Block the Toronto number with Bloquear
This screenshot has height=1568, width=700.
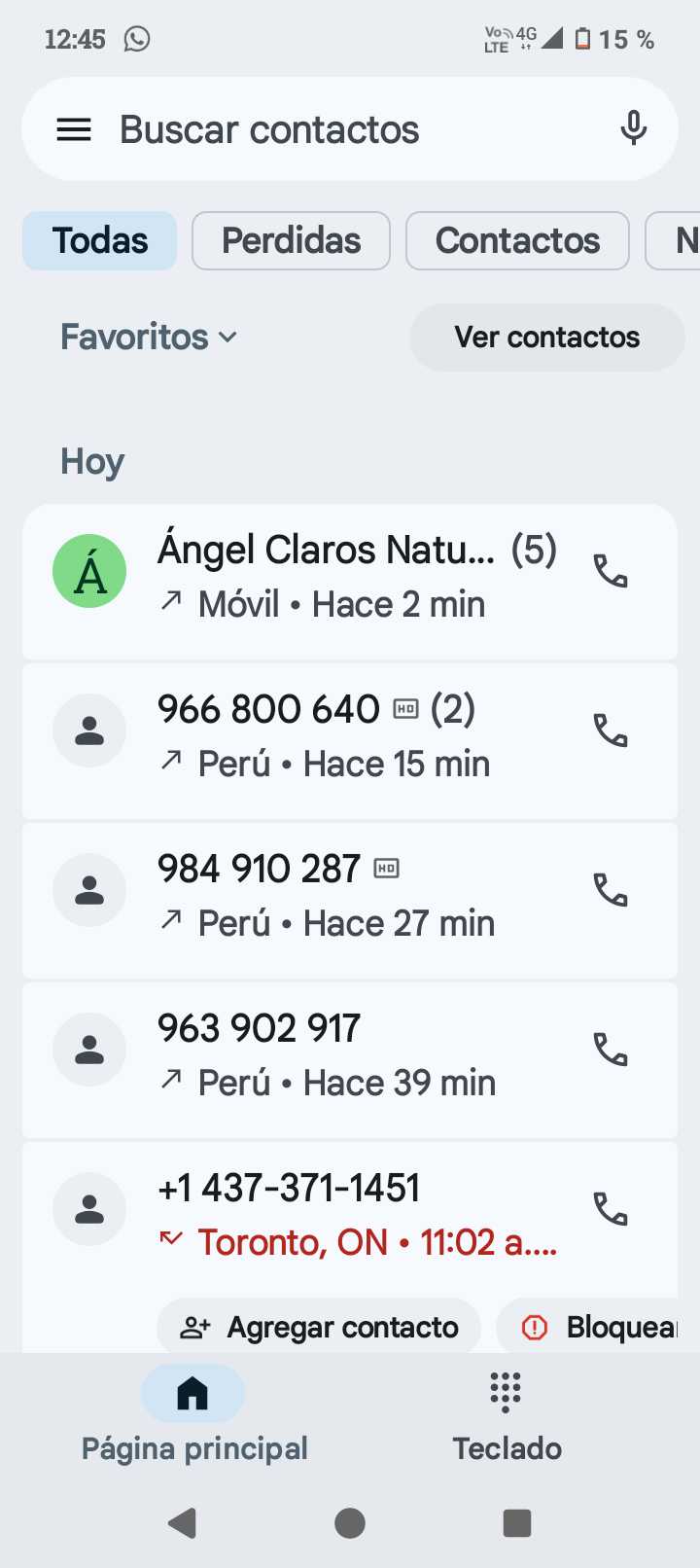point(595,1327)
